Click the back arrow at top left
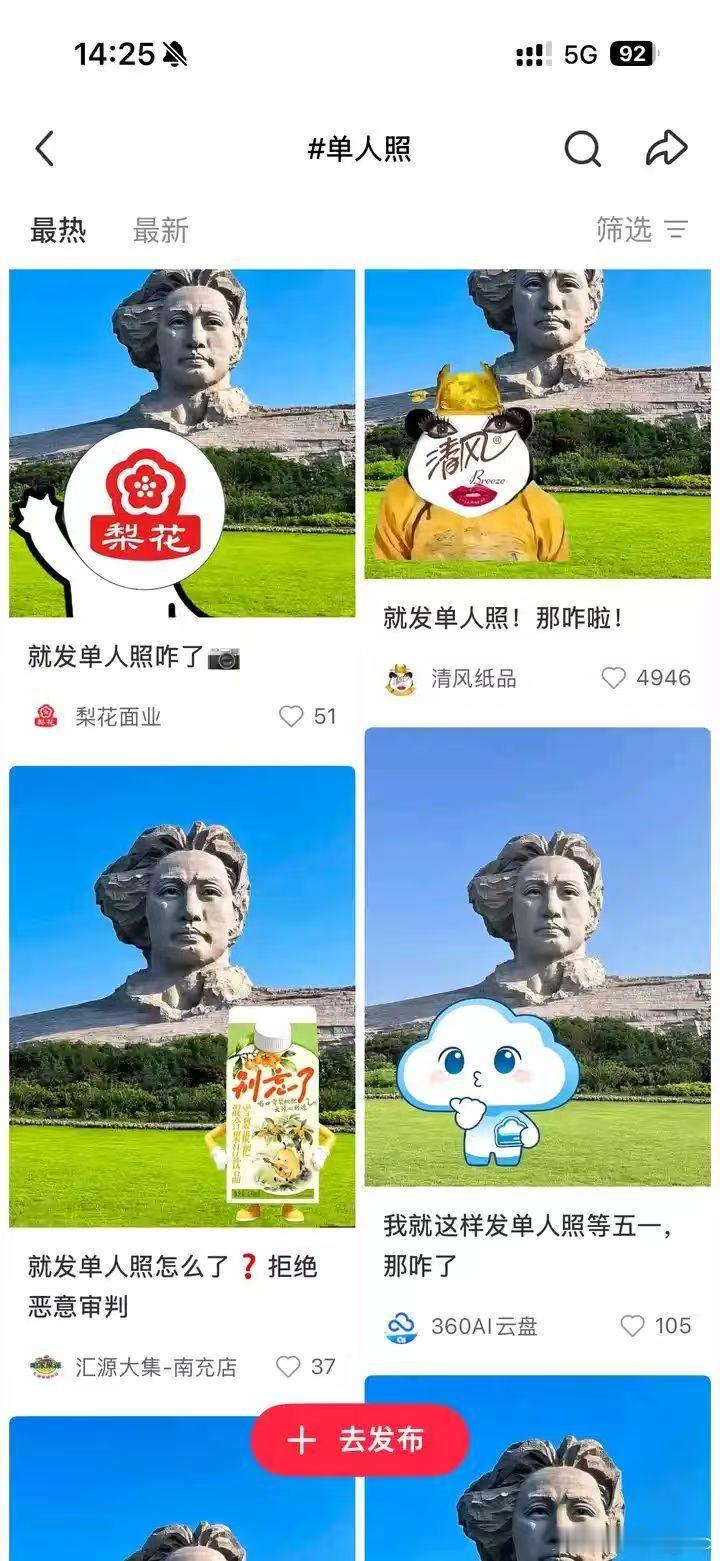Image resolution: width=720 pixels, height=1561 pixels. click(x=42, y=147)
